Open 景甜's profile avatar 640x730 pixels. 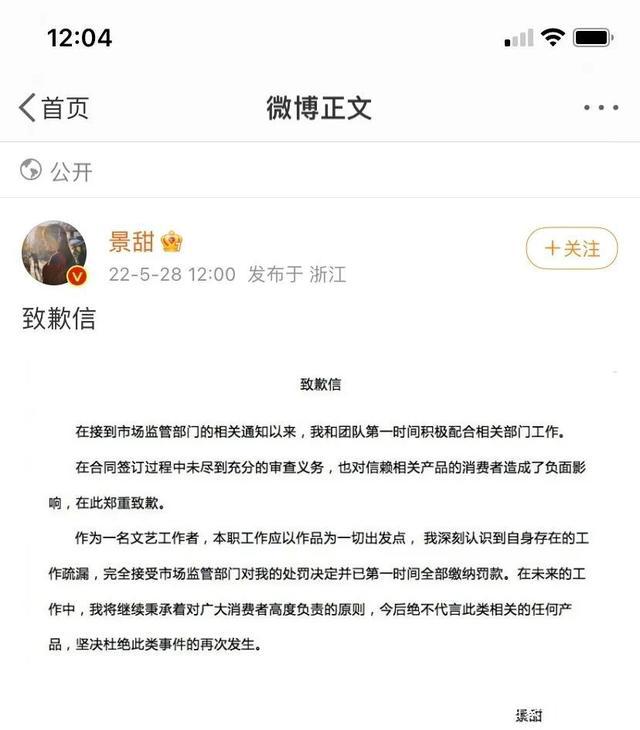(54, 252)
